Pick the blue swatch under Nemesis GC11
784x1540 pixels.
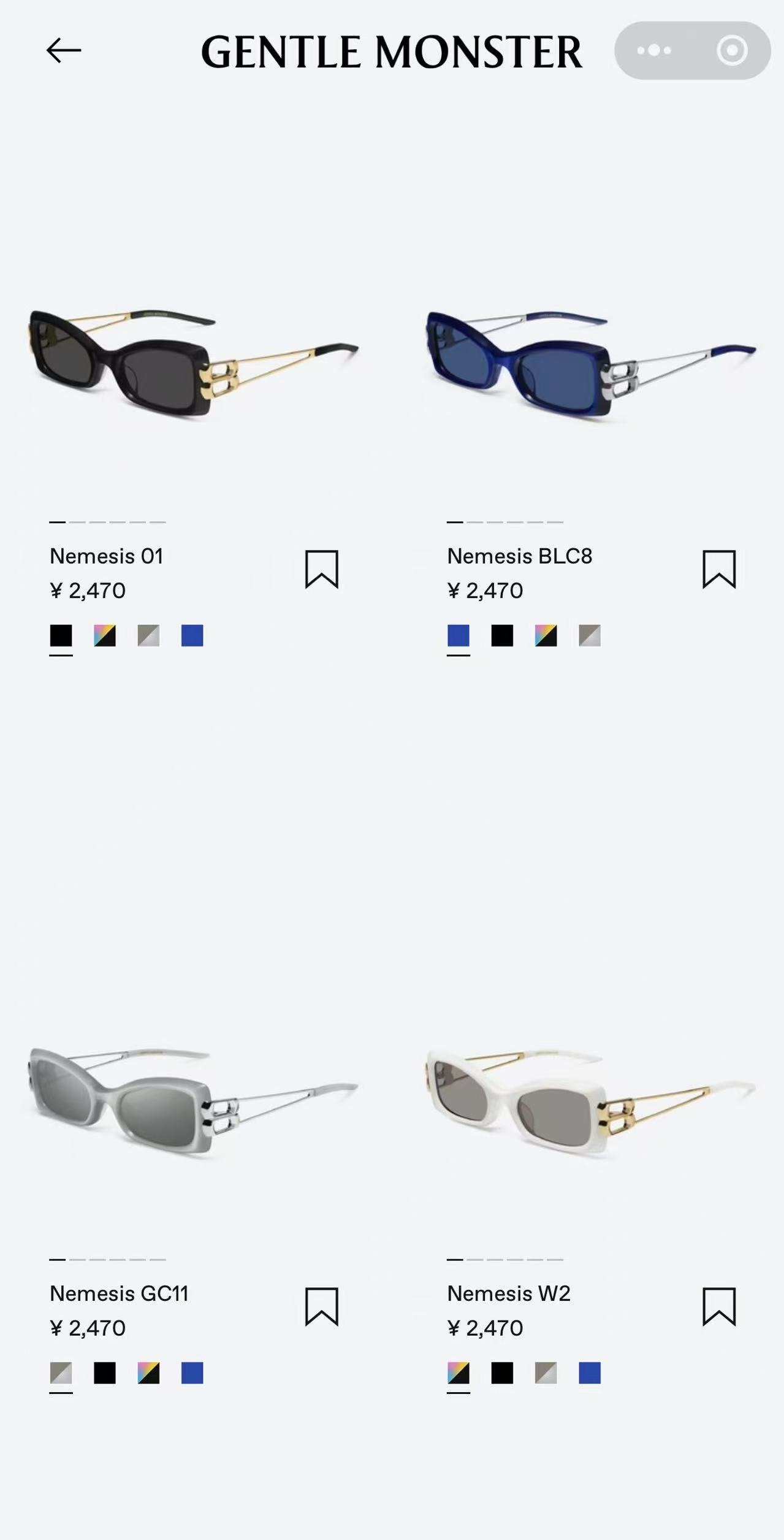192,1373
